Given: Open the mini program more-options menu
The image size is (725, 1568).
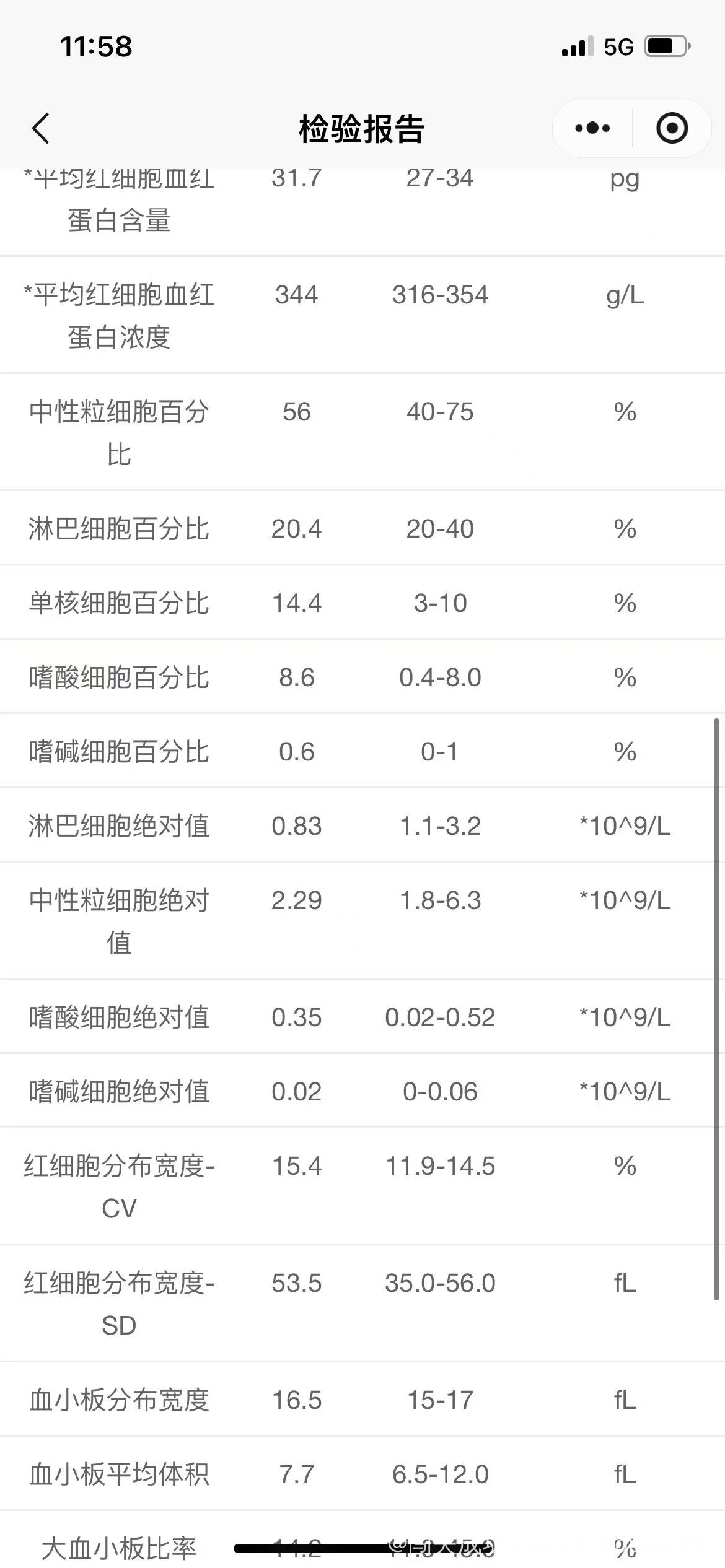Looking at the screenshot, I should click(x=592, y=129).
